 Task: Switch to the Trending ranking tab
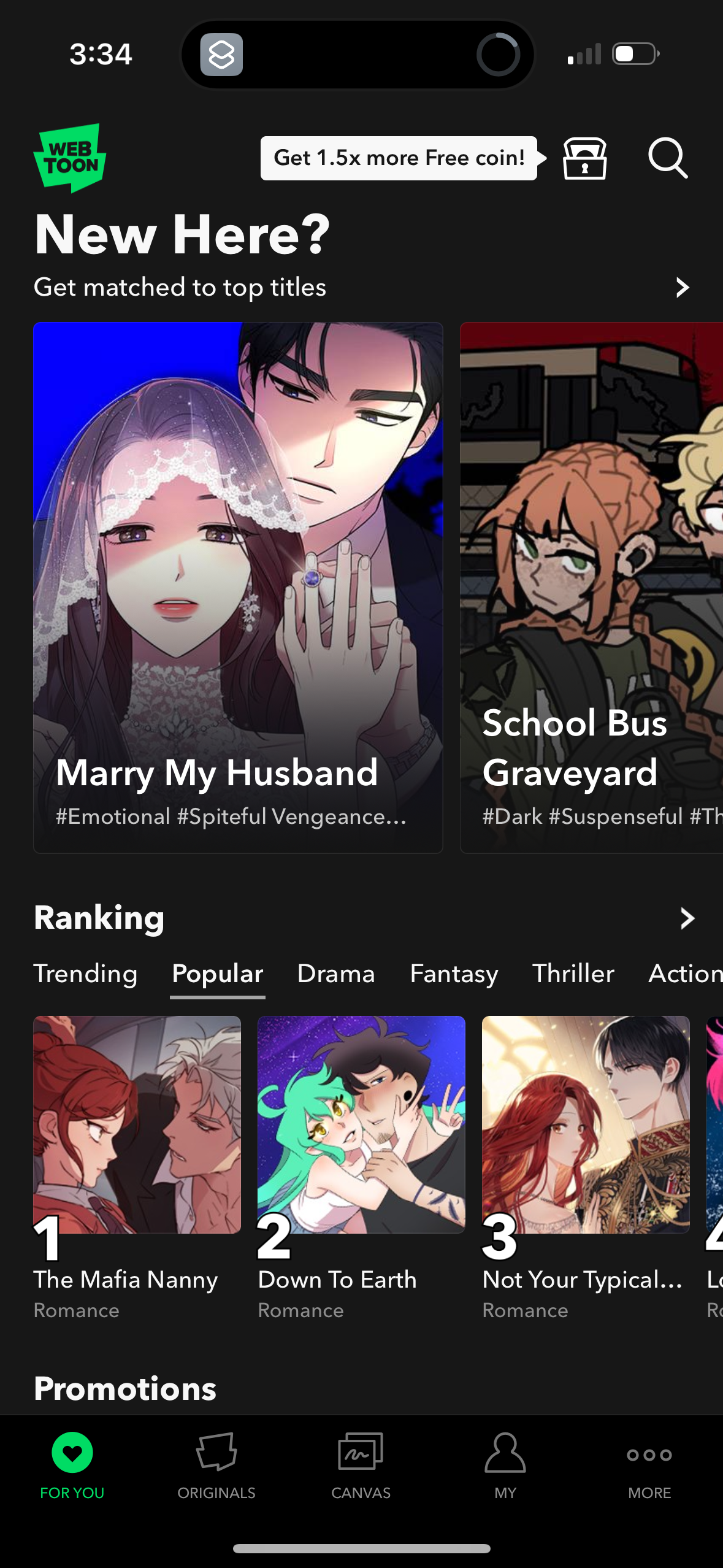[85, 974]
